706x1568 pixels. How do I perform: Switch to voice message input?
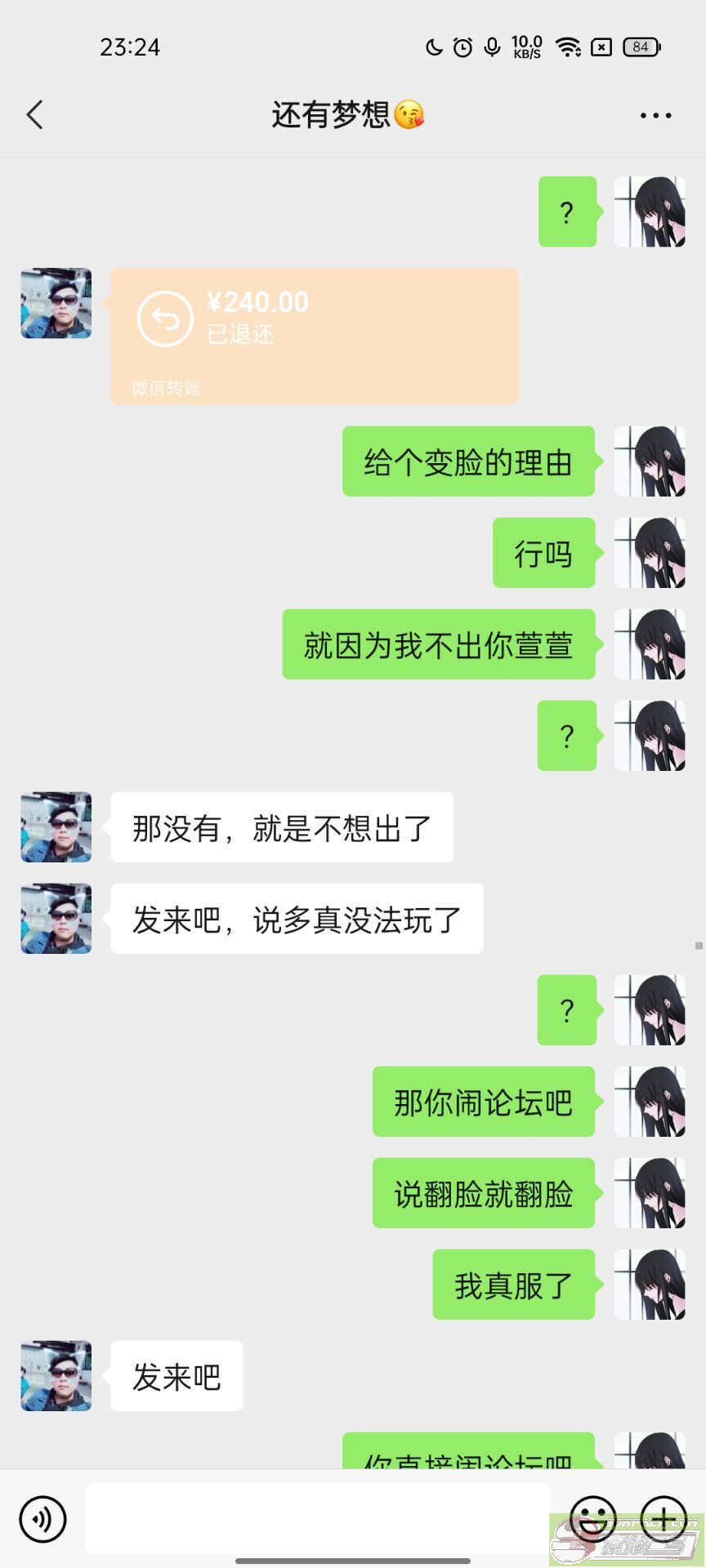click(42, 1519)
